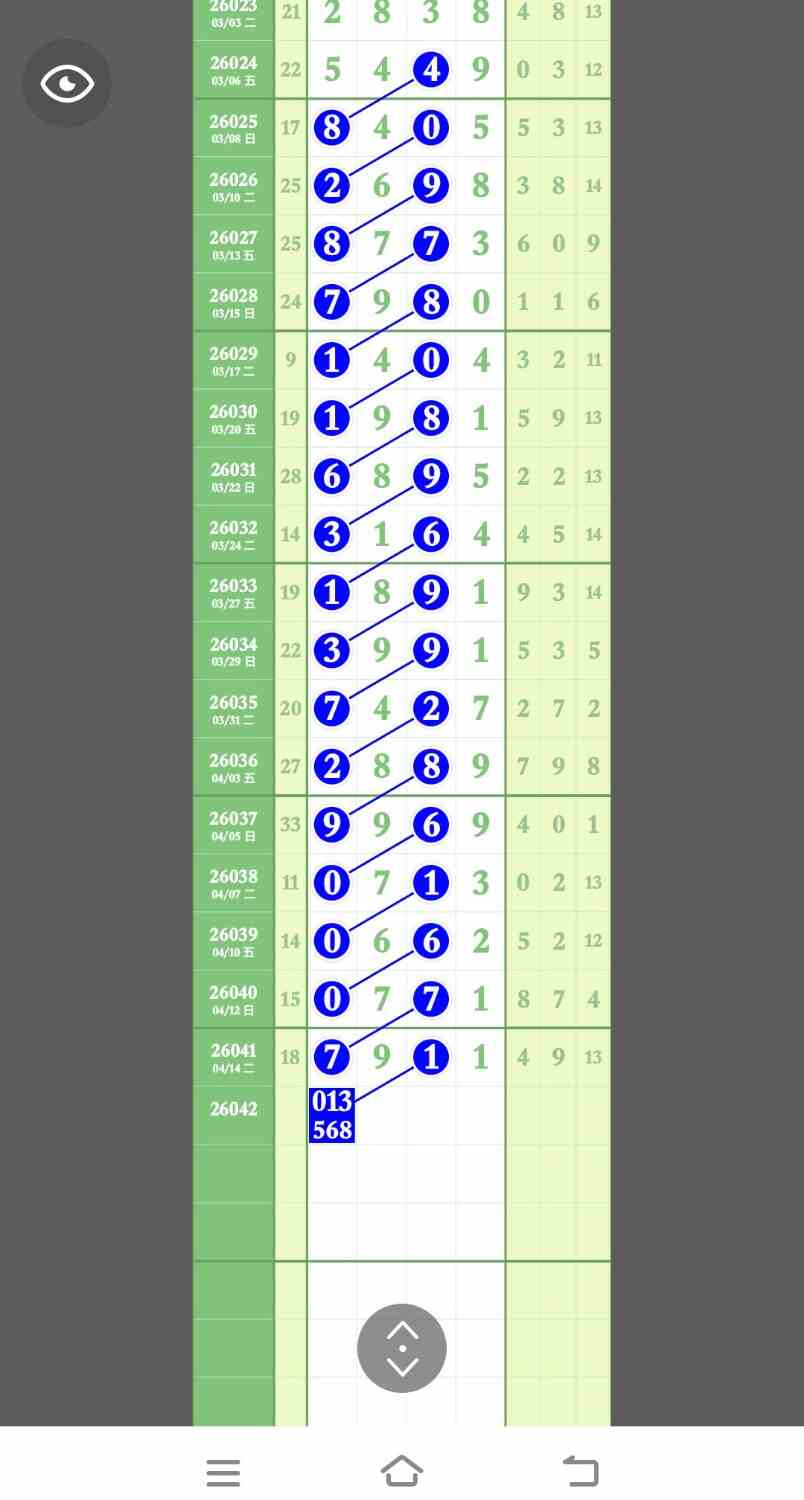Go to the home screen
This screenshot has height=1500, width=804.
(402, 1471)
